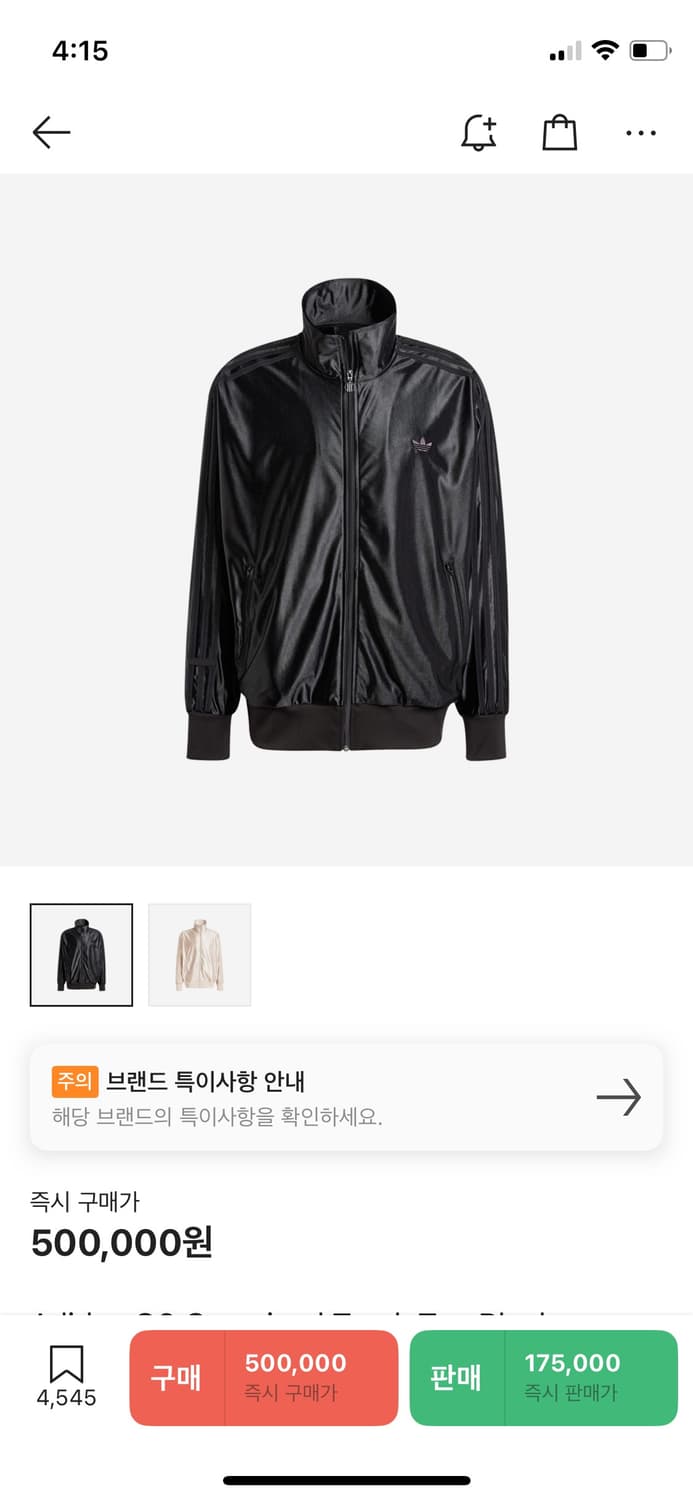Set a price alert with bell icon

(x=479, y=132)
